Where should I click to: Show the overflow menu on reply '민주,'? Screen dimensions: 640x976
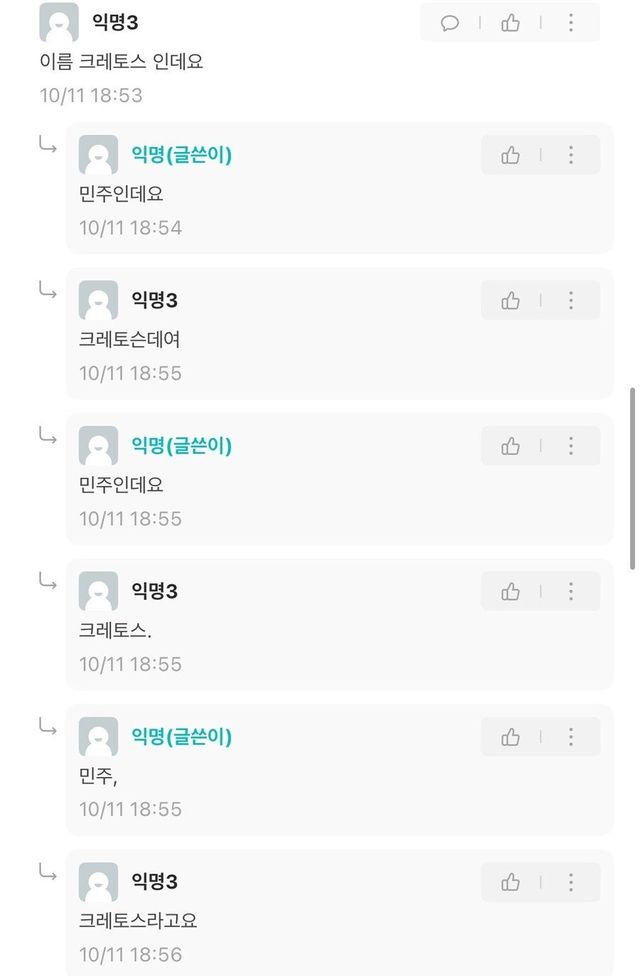click(x=571, y=737)
